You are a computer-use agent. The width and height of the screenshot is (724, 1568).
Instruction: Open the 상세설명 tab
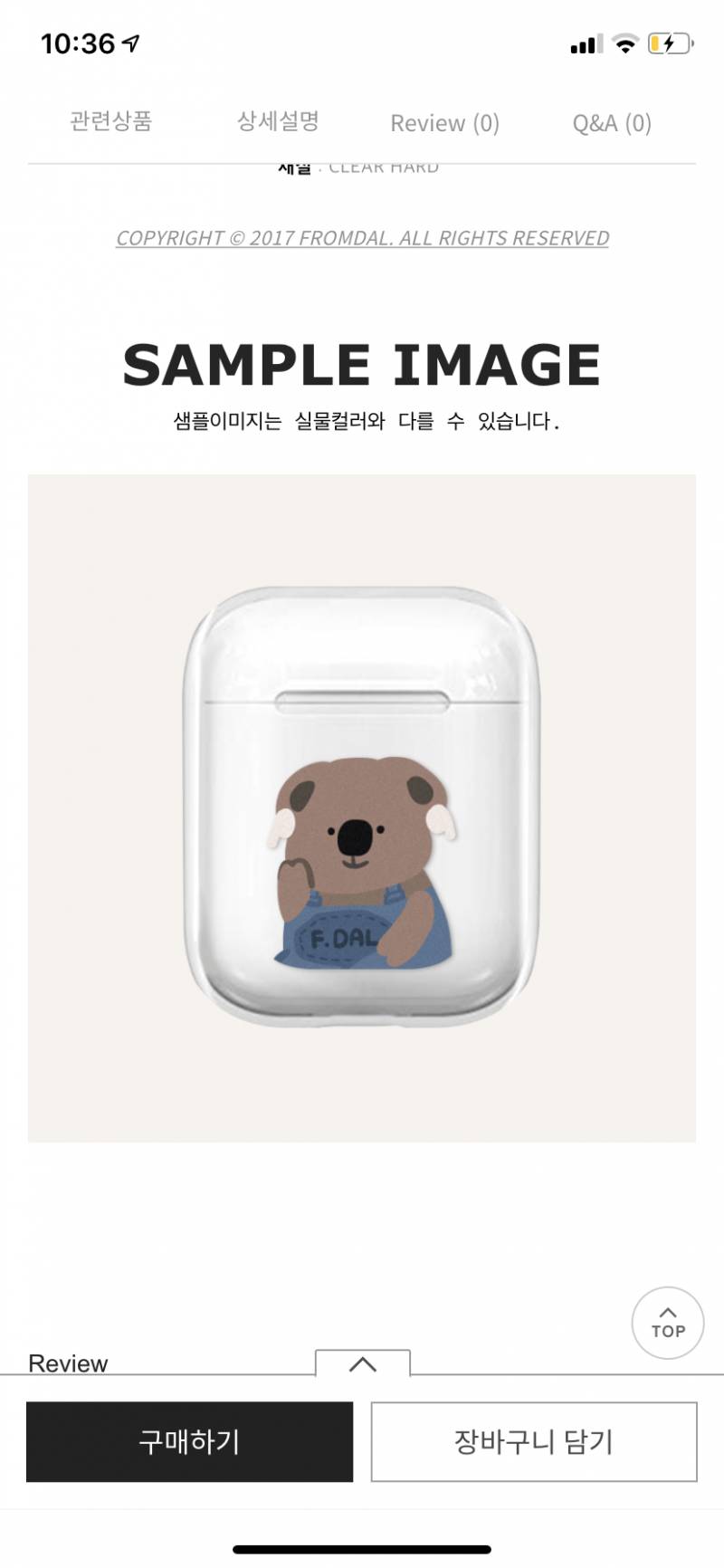pos(278,121)
